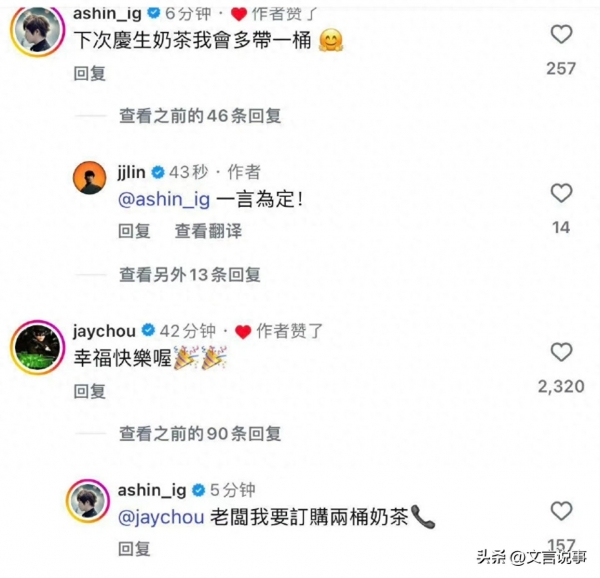Screen dimensions: 600x578
Task: Reply to ashin_ig's 訂購兩桶奶茶 comment
Action: pyautogui.click(x=134, y=548)
